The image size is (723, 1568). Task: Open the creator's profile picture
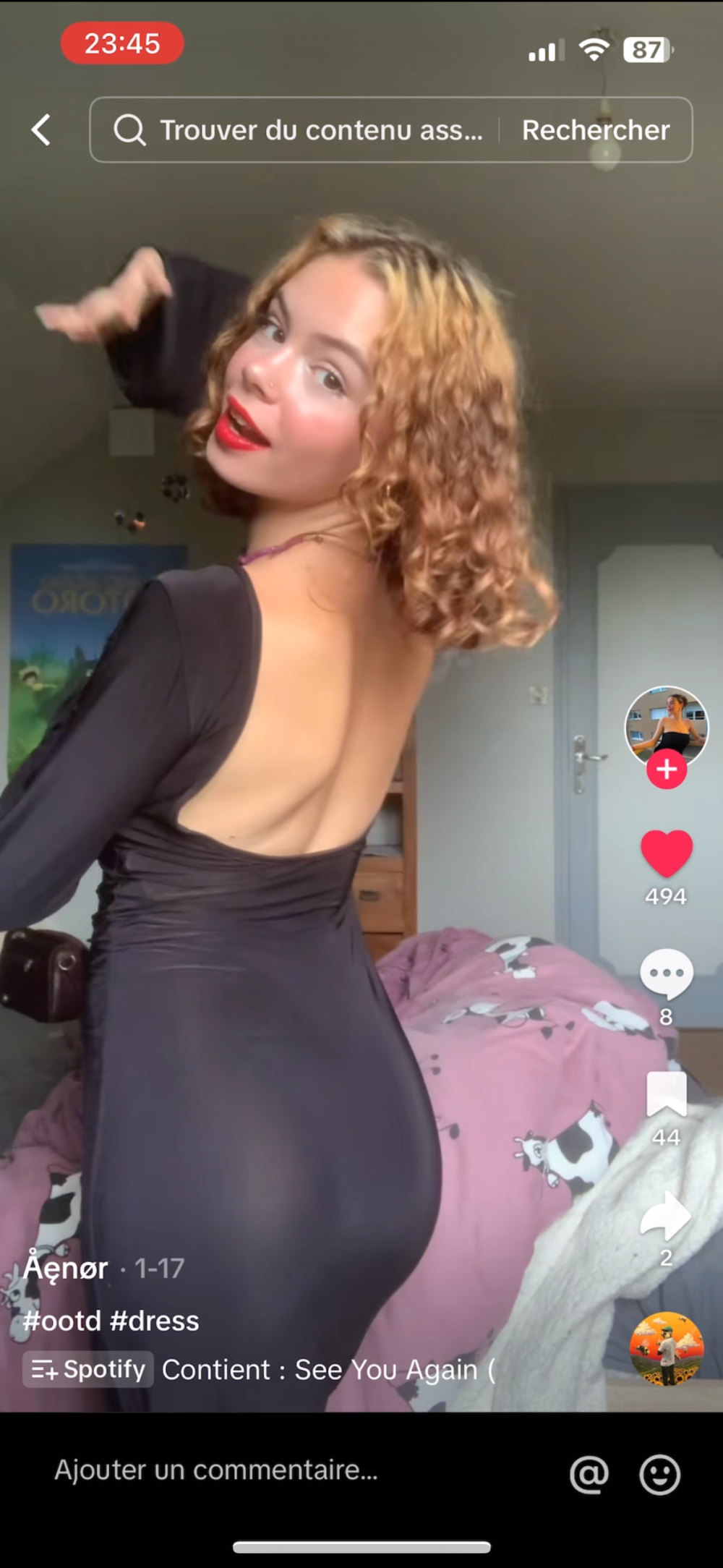[x=666, y=725]
